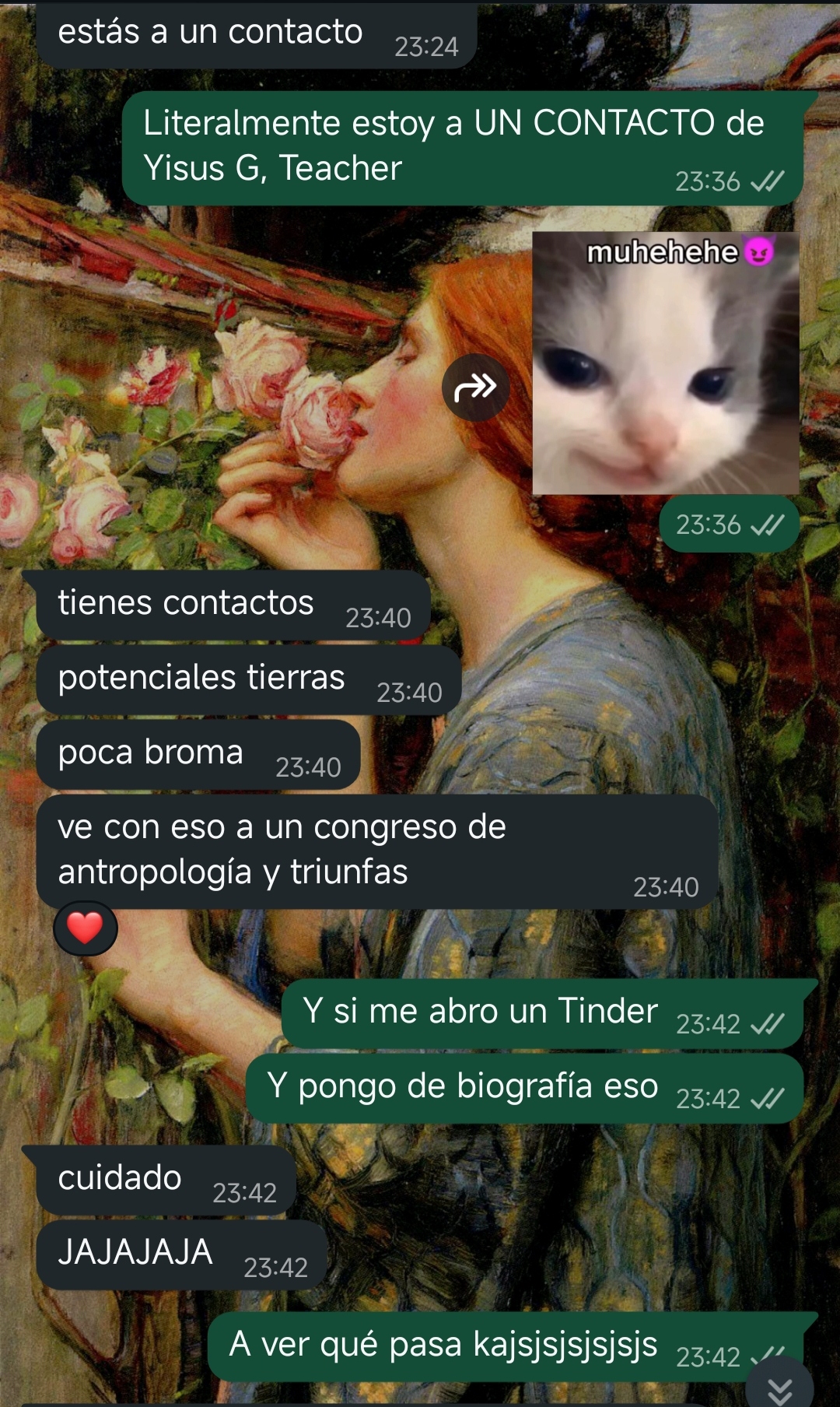The width and height of the screenshot is (840, 1407).
Task: View the heart reaction on the congreso message
Action: 86,928
